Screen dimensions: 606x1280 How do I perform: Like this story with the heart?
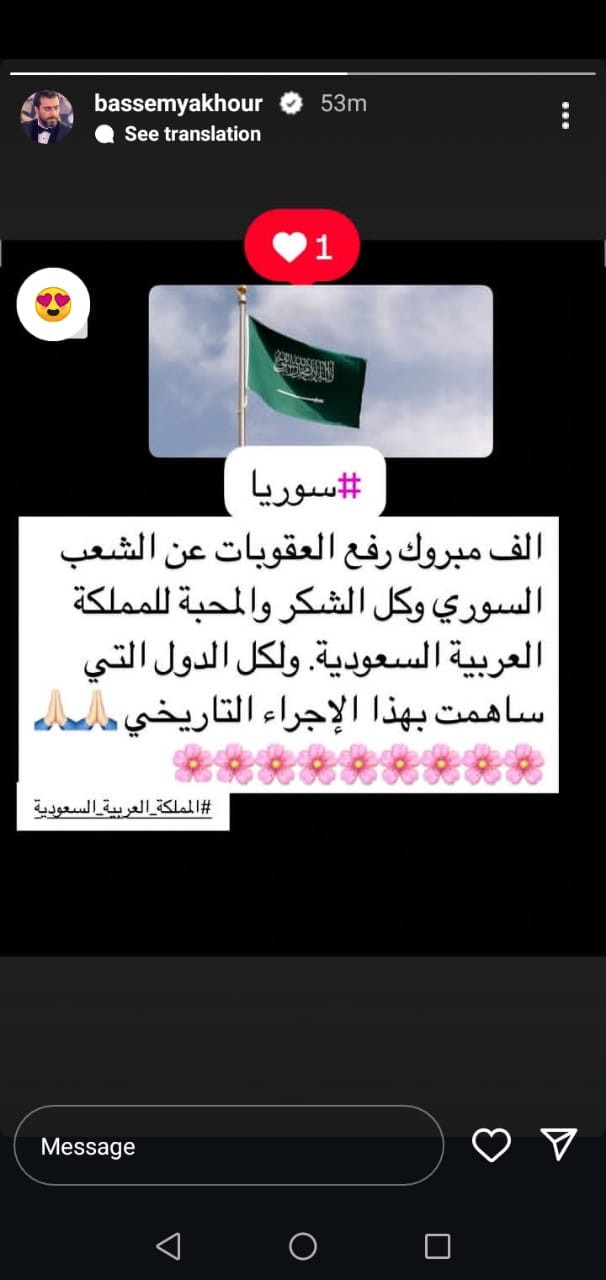(x=491, y=1145)
